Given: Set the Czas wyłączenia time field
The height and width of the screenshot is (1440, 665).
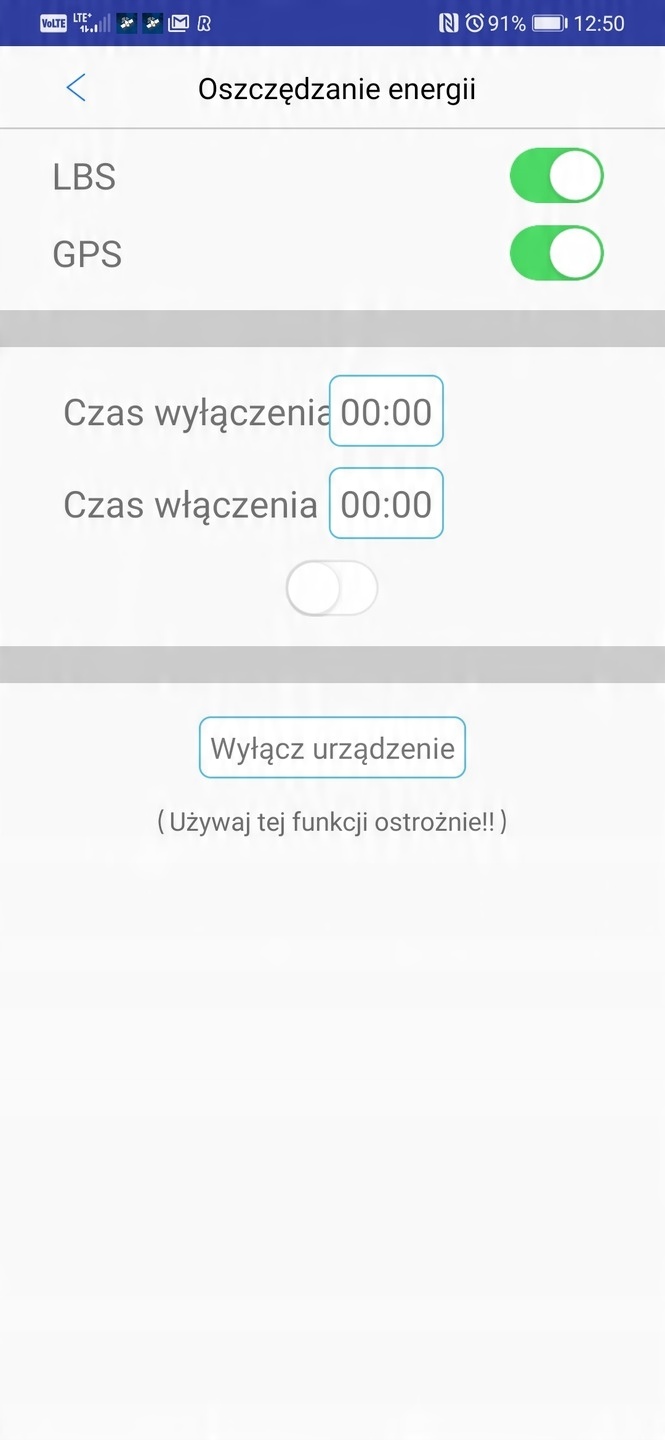Looking at the screenshot, I should click(386, 411).
